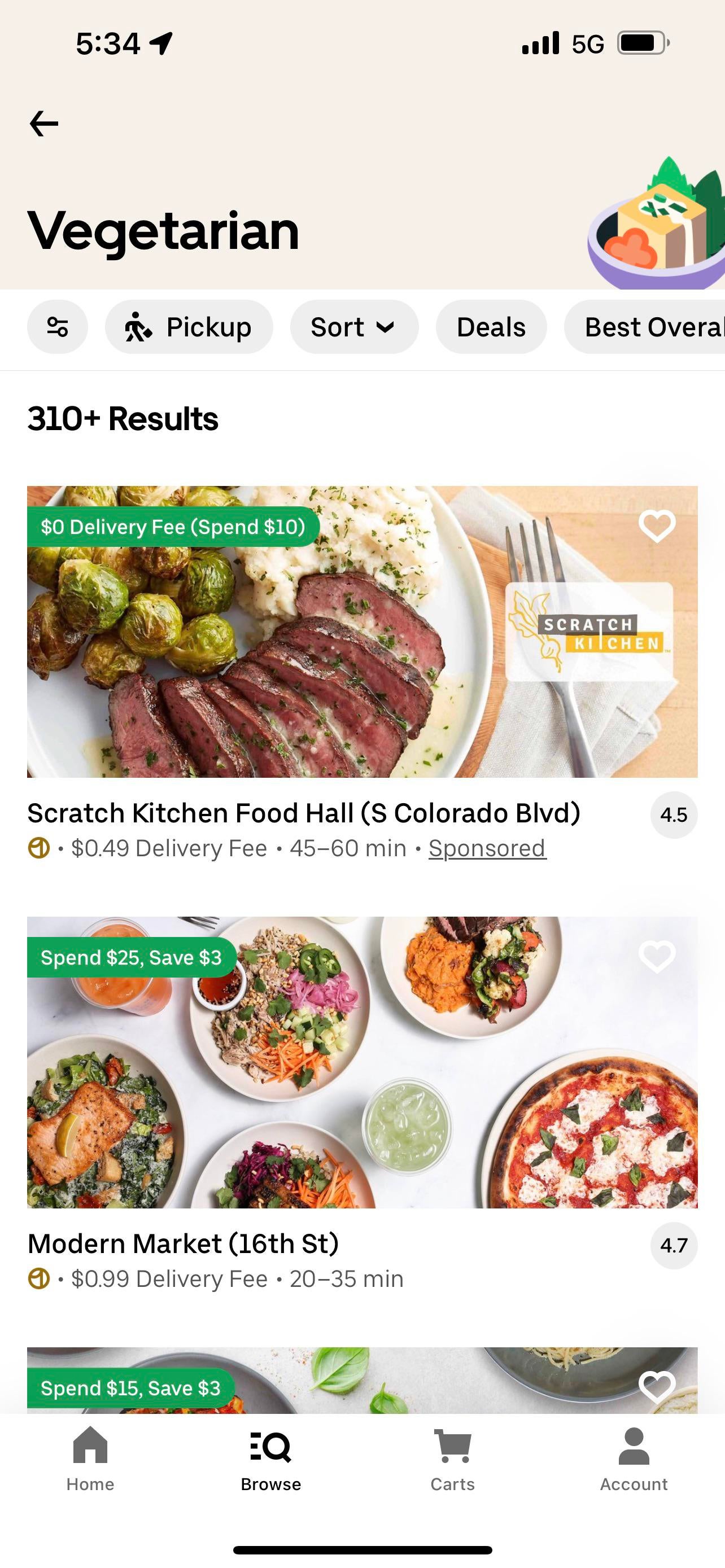
Task: Switch to the Browse tab
Action: [271, 1459]
